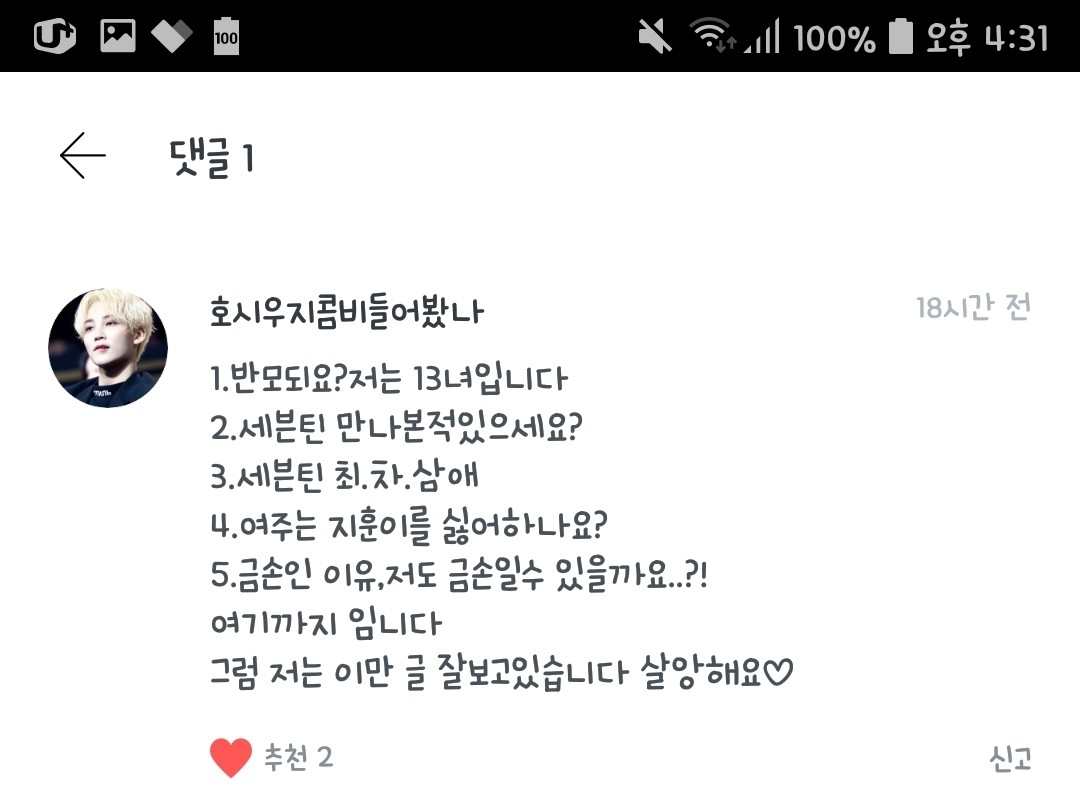Viewport: 1080px width, 810px height.
Task: Like the comment with 추천 heart
Action: pos(231,758)
